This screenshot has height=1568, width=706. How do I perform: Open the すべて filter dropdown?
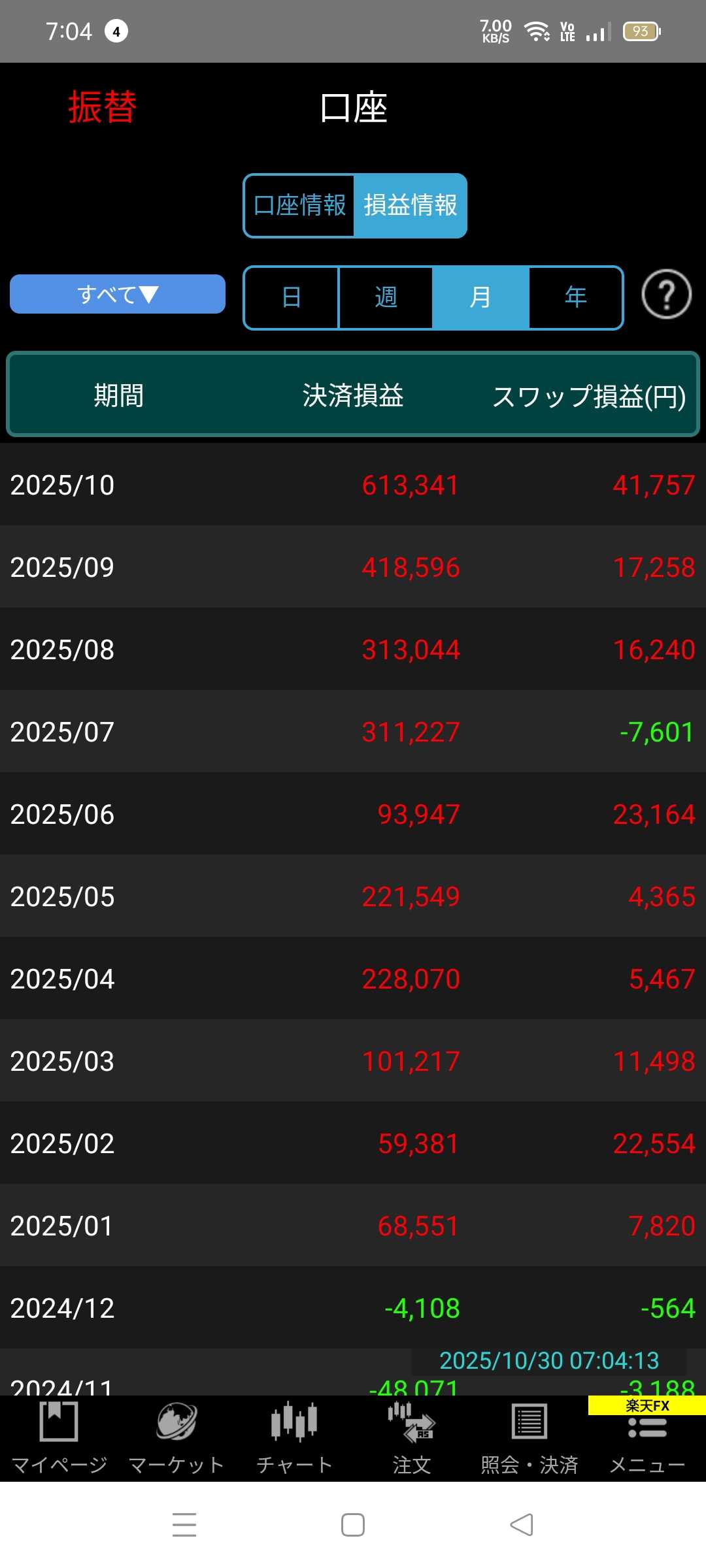(118, 294)
